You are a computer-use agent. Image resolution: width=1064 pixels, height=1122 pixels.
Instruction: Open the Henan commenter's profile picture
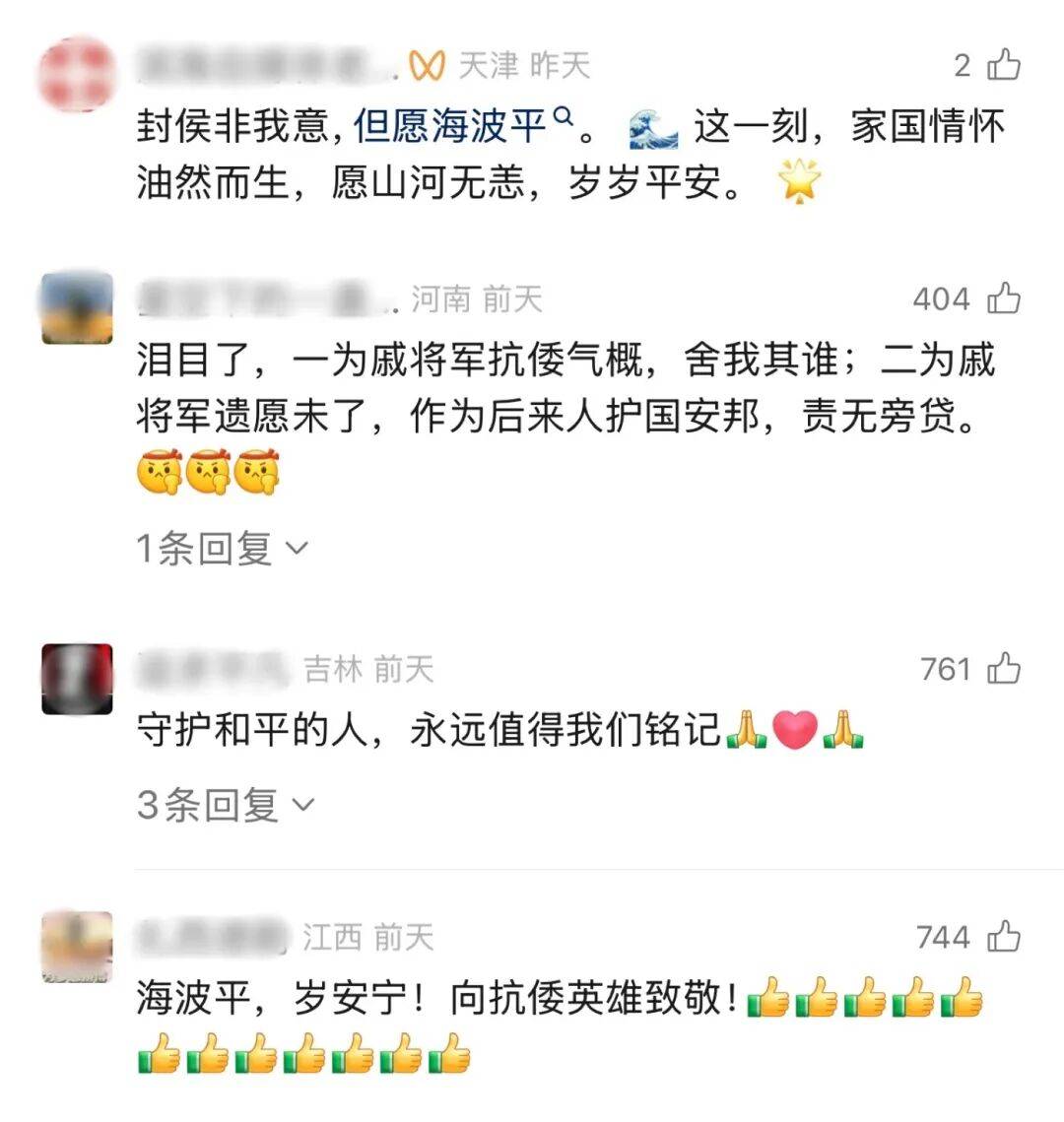coord(76,307)
